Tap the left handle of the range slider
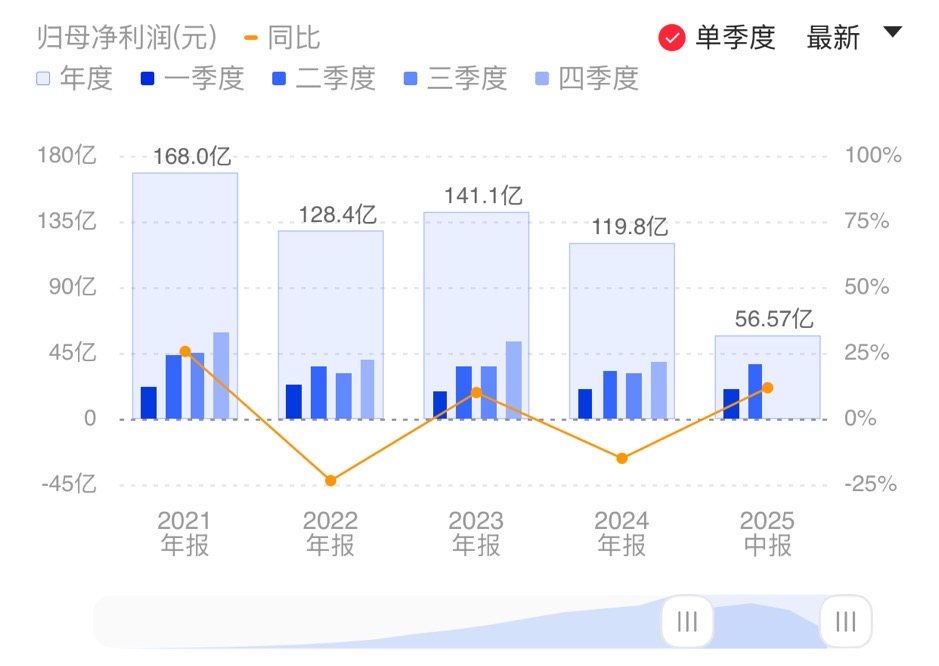The width and height of the screenshot is (939, 666). click(687, 622)
